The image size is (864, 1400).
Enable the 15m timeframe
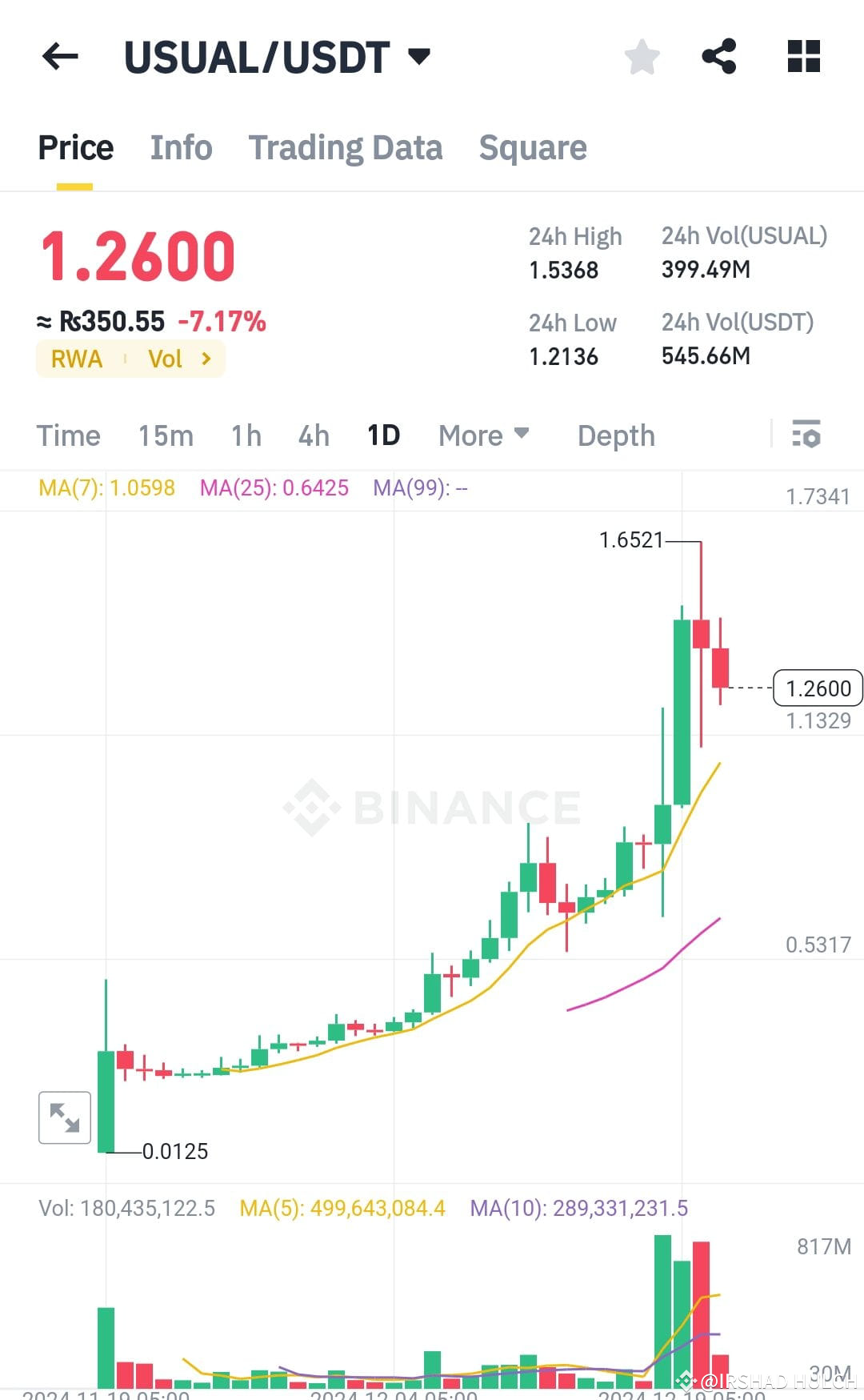(x=166, y=435)
